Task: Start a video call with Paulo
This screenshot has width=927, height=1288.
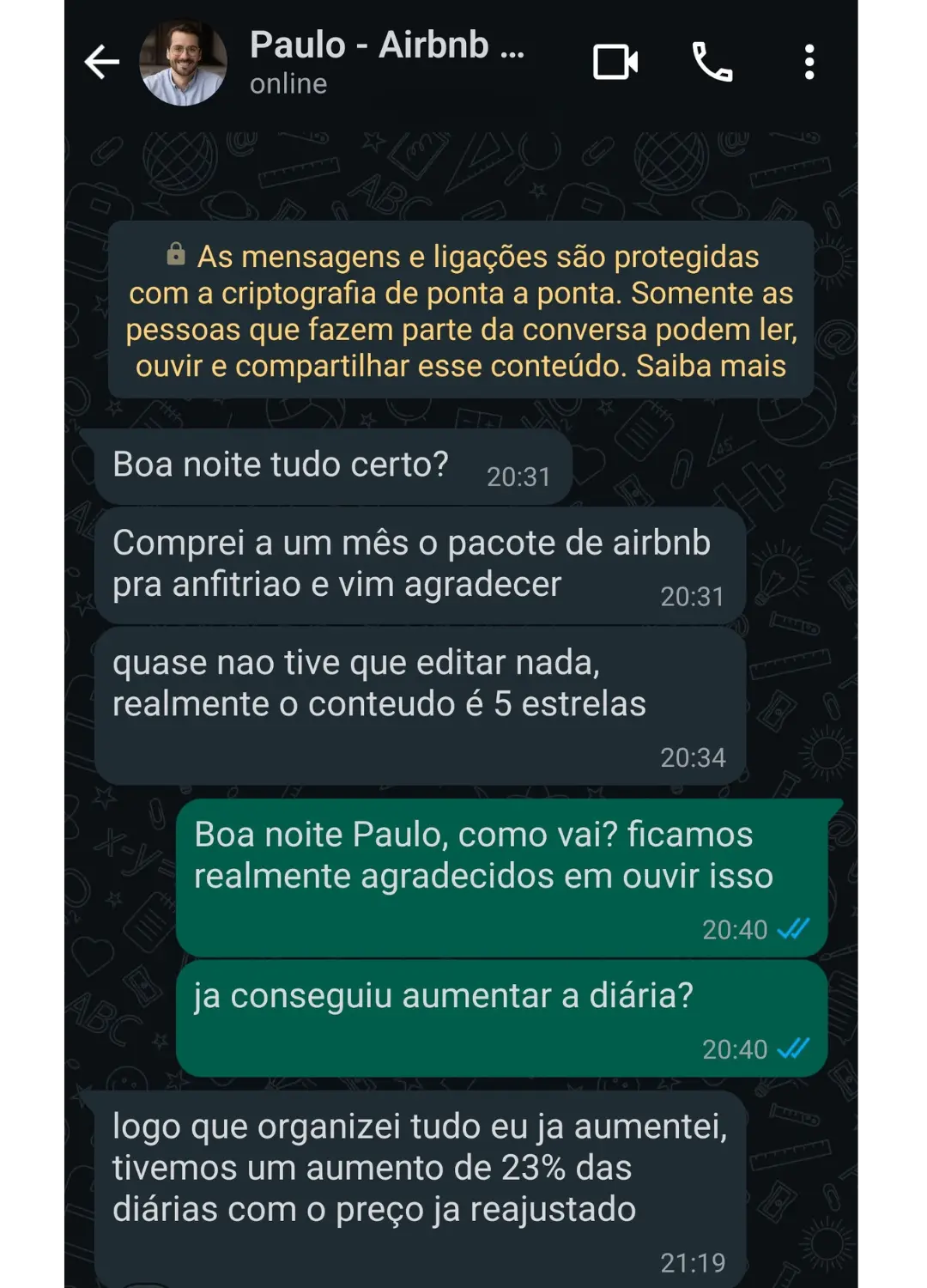Action: click(615, 63)
